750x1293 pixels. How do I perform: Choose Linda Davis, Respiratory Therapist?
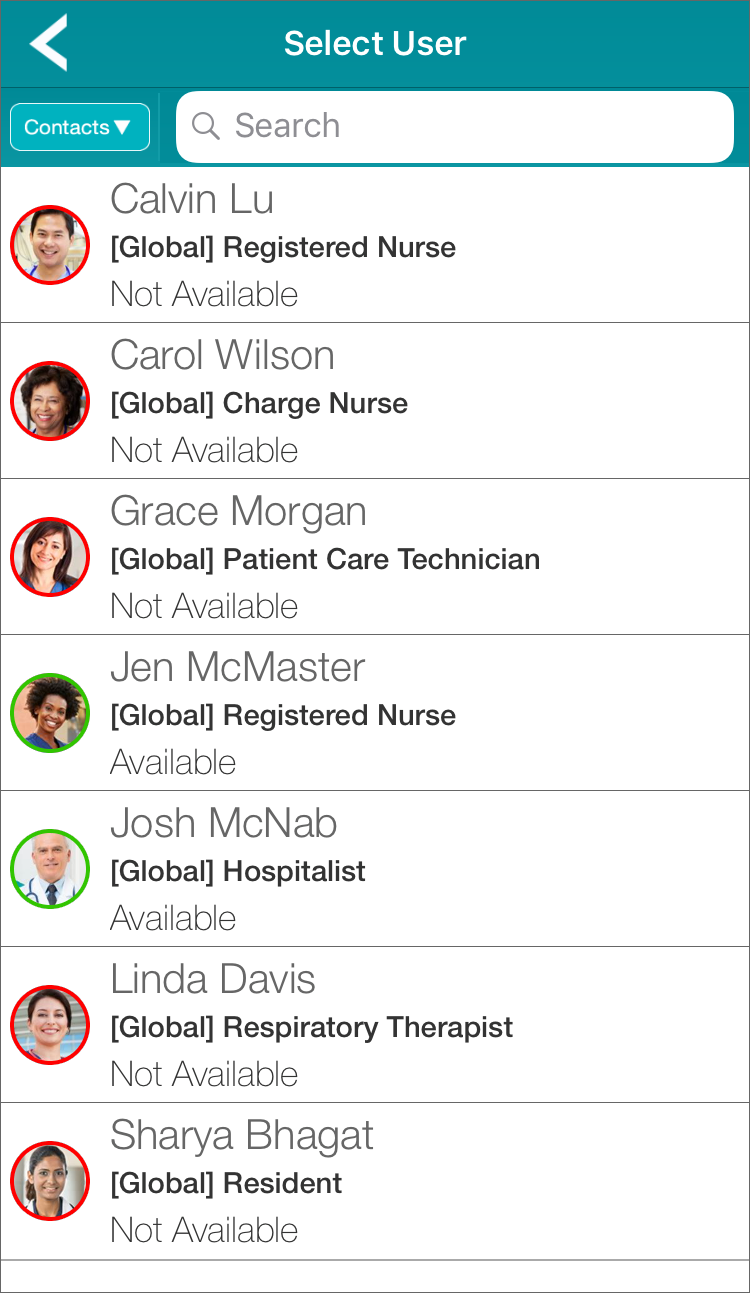click(375, 1026)
